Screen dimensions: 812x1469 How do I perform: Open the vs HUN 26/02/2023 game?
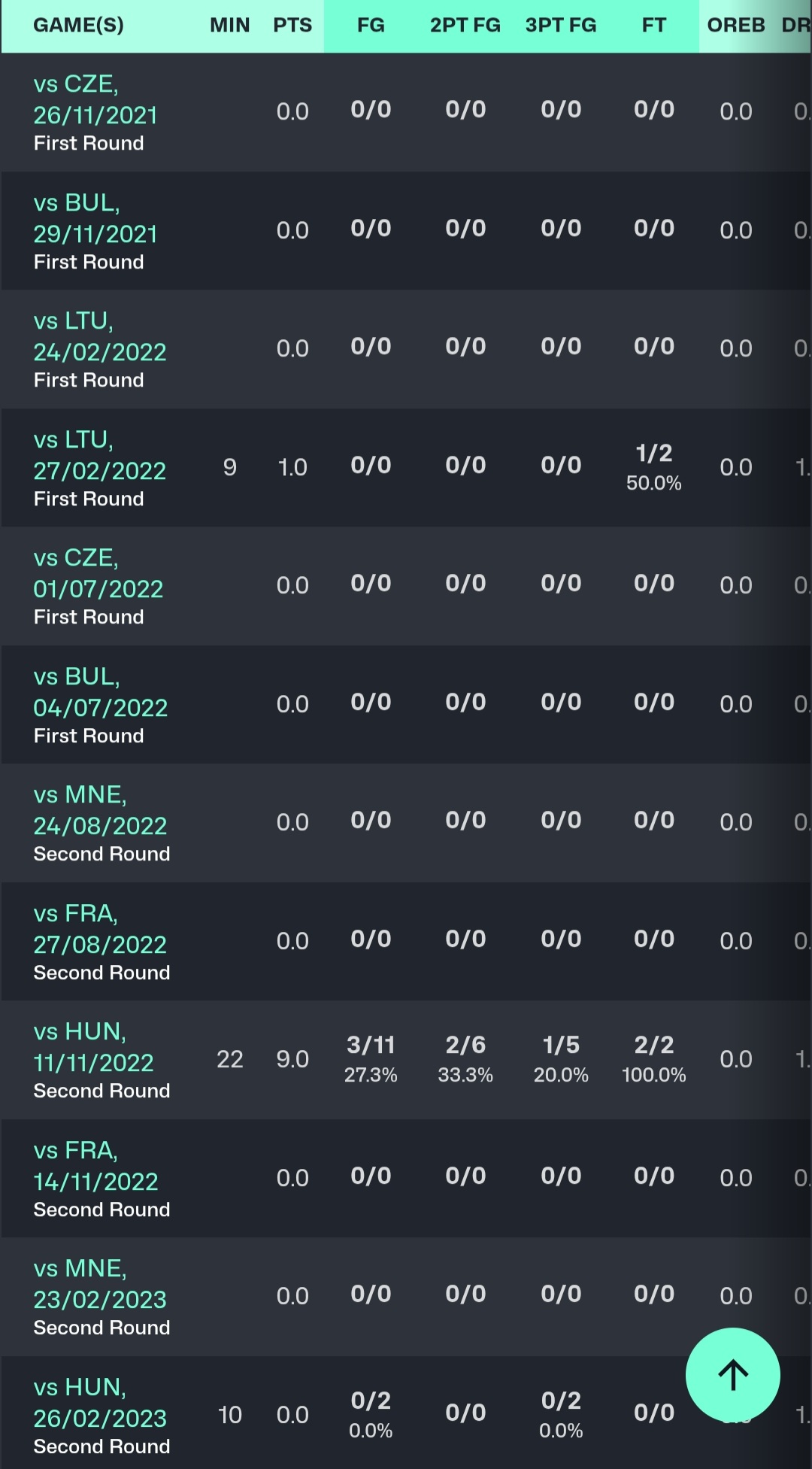pyautogui.click(x=99, y=1404)
